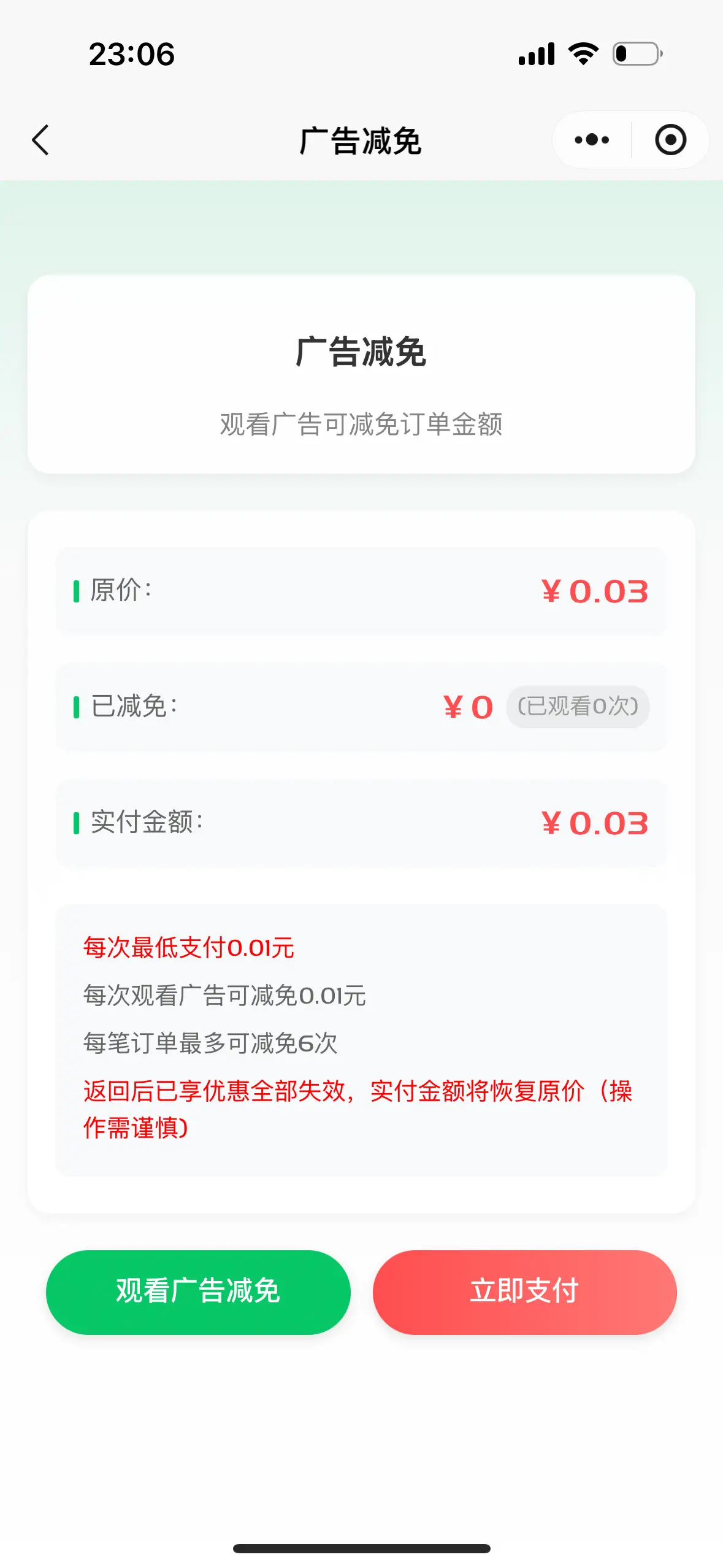
Task: Pay now with 立即支付
Action: 525,1292
